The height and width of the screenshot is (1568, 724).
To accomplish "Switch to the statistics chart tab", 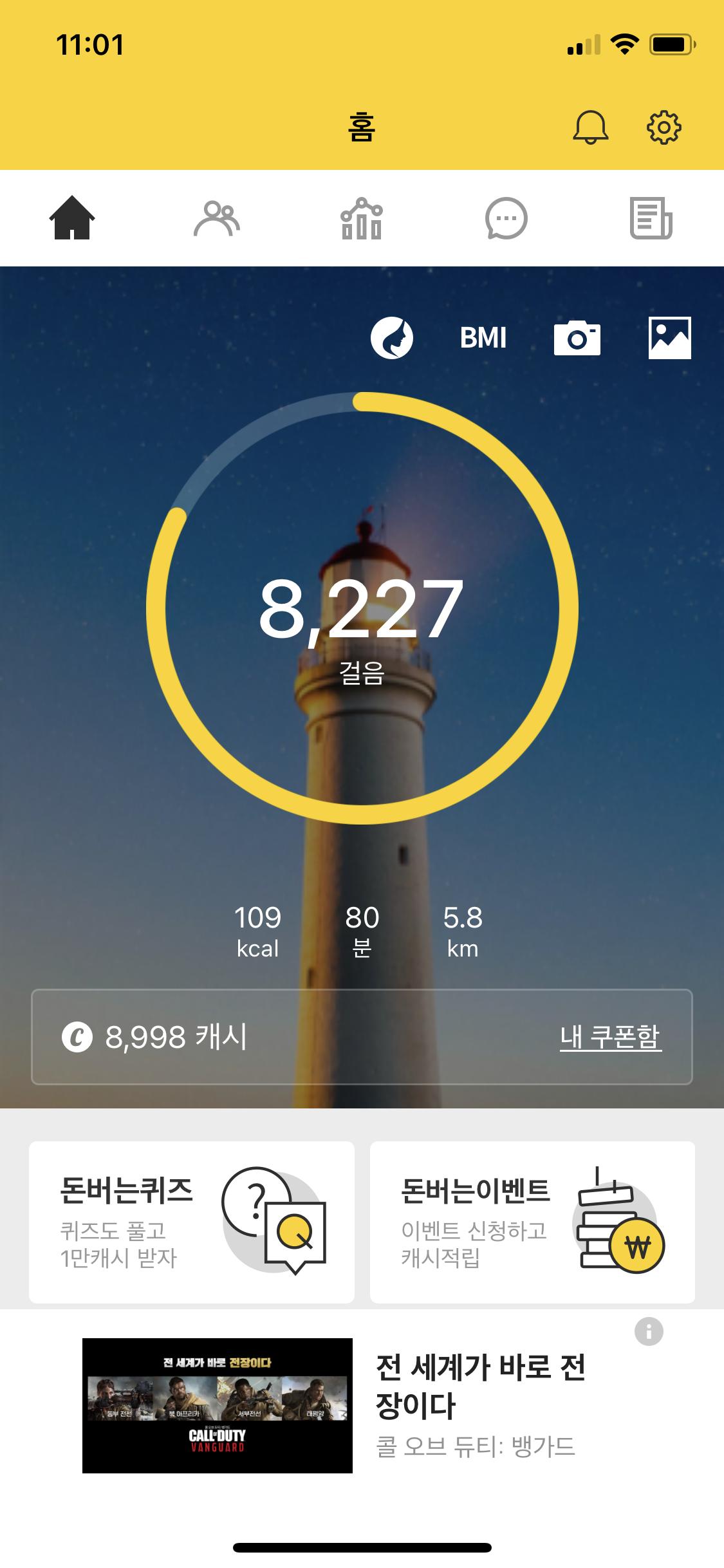I will 361,218.
